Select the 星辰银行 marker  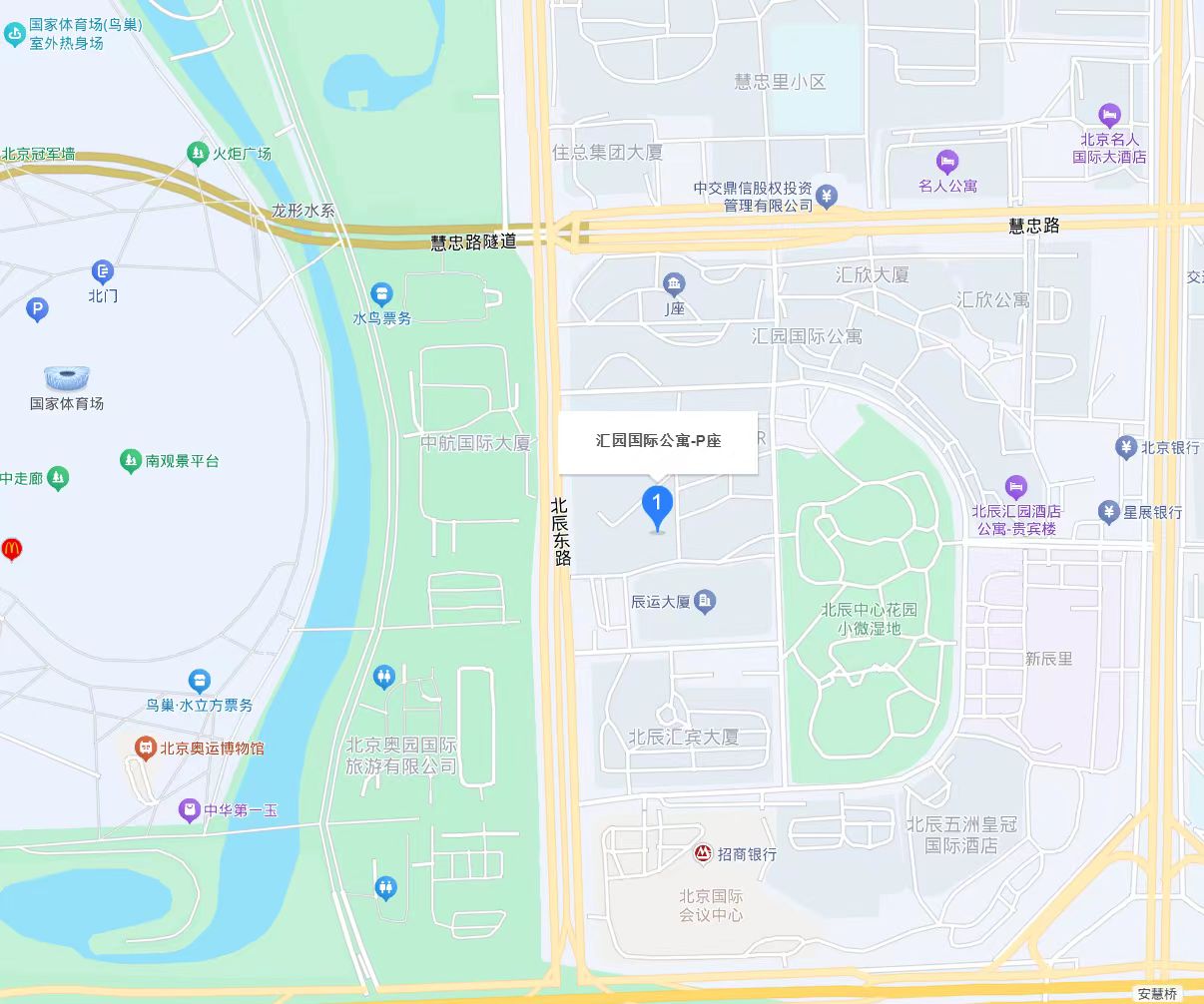pyautogui.click(x=1109, y=512)
